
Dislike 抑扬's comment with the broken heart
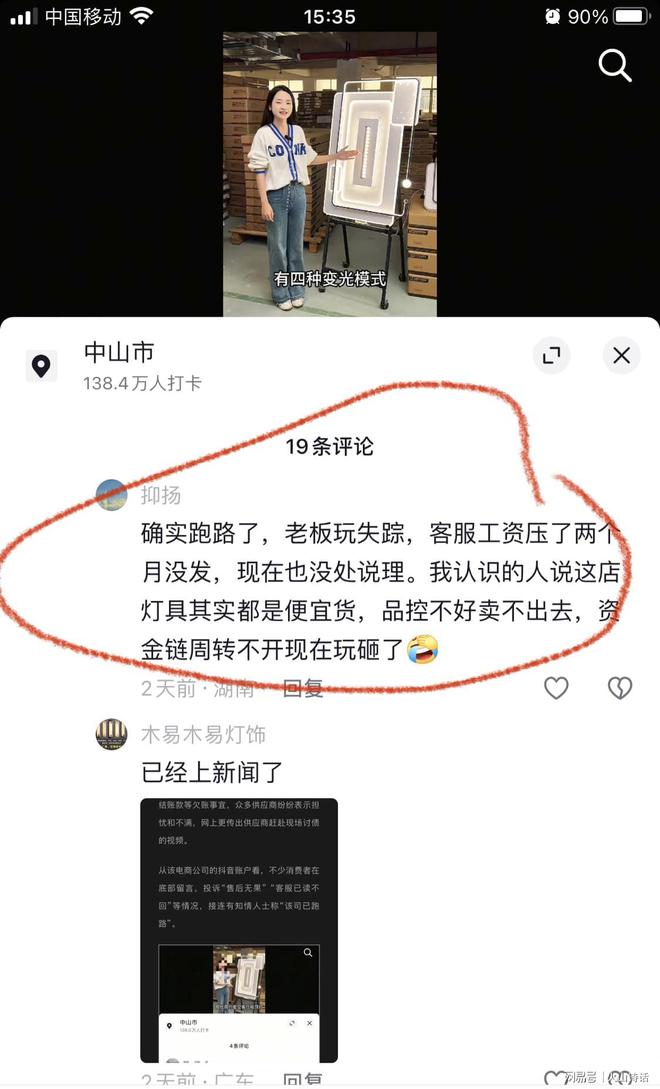point(620,688)
